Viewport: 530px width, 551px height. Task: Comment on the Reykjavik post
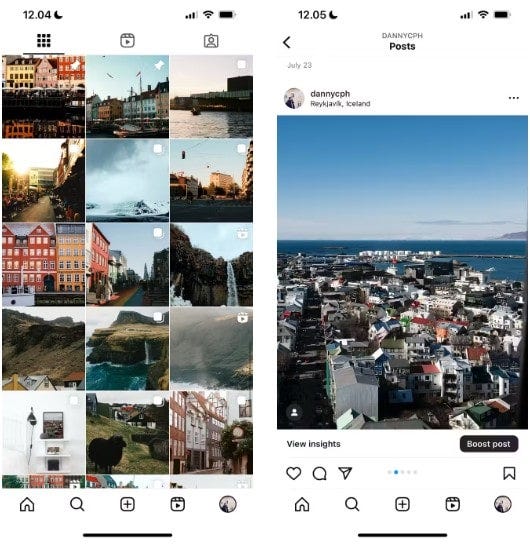[319, 473]
